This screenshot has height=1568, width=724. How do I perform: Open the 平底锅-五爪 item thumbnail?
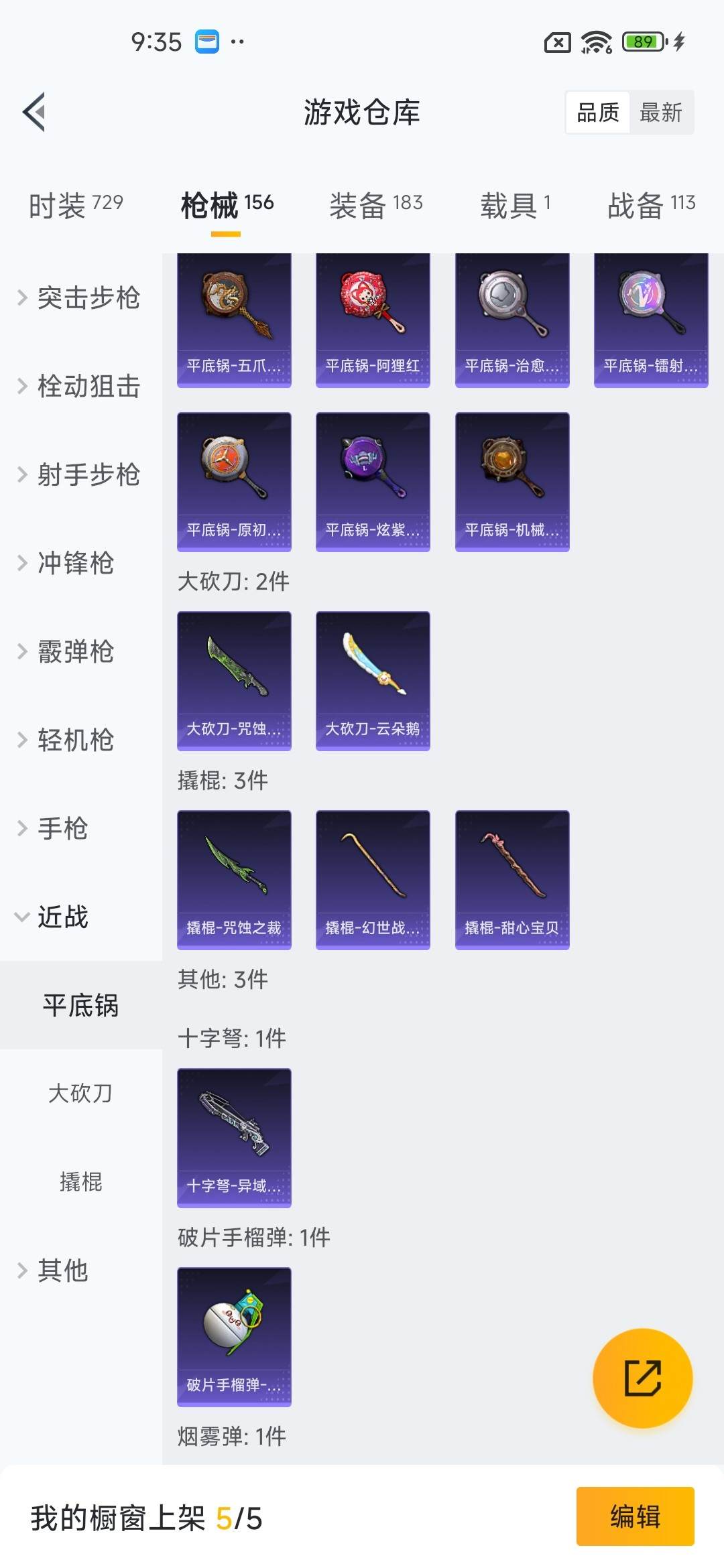[234, 320]
